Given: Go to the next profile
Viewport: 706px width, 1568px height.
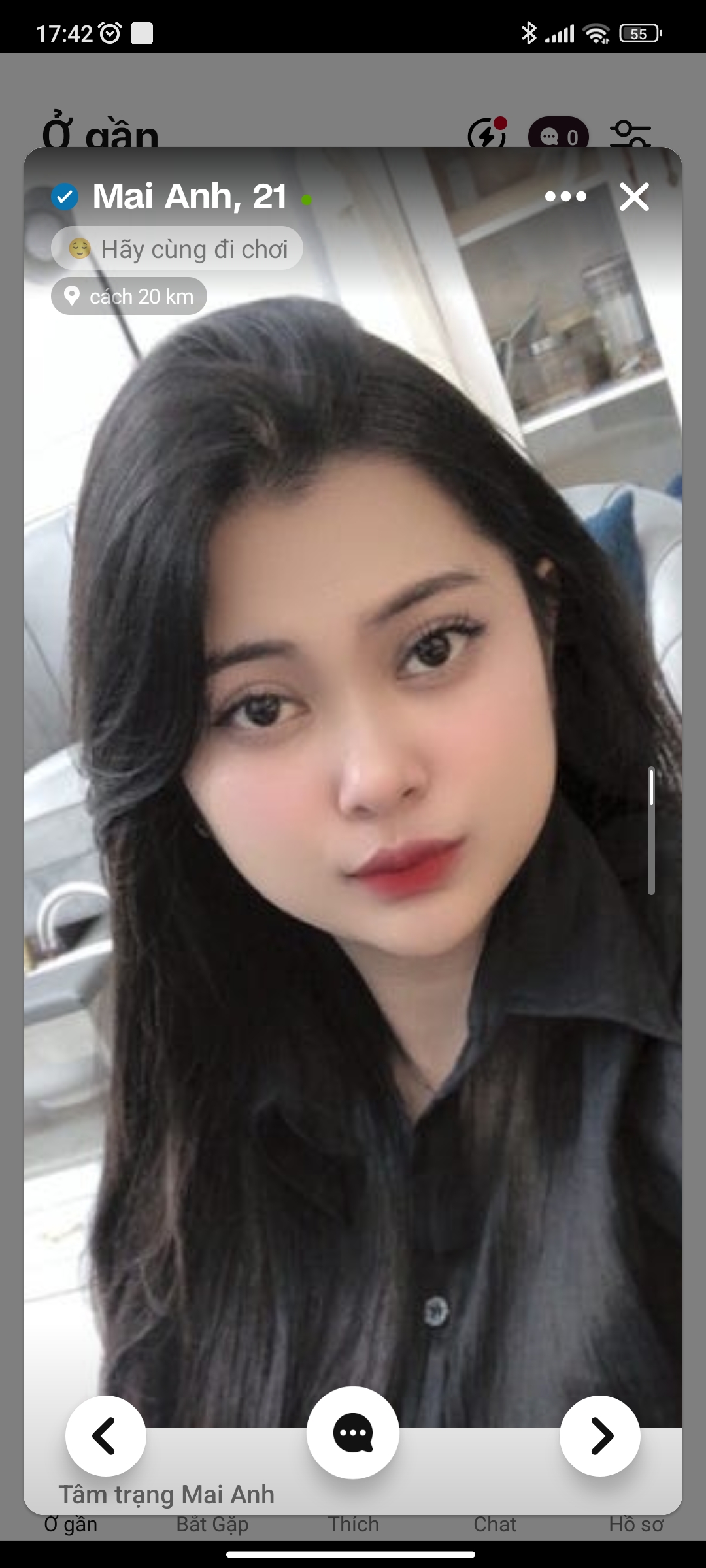Looking at the screenshot, I should [x=599, y=1435].
